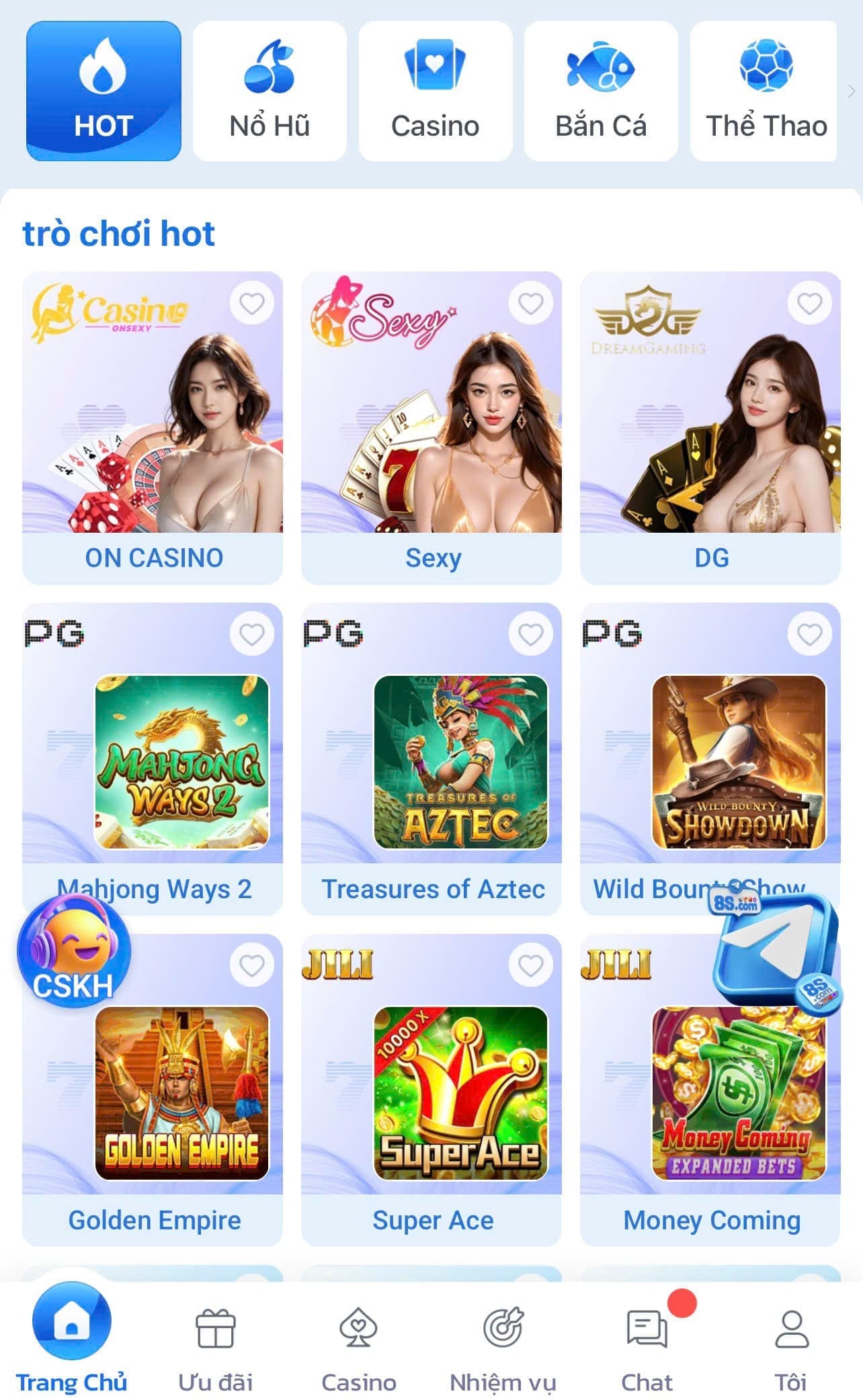863x1400 pixels.
Task: Open the floating Telegram channel button
Action: pos(774,949)
